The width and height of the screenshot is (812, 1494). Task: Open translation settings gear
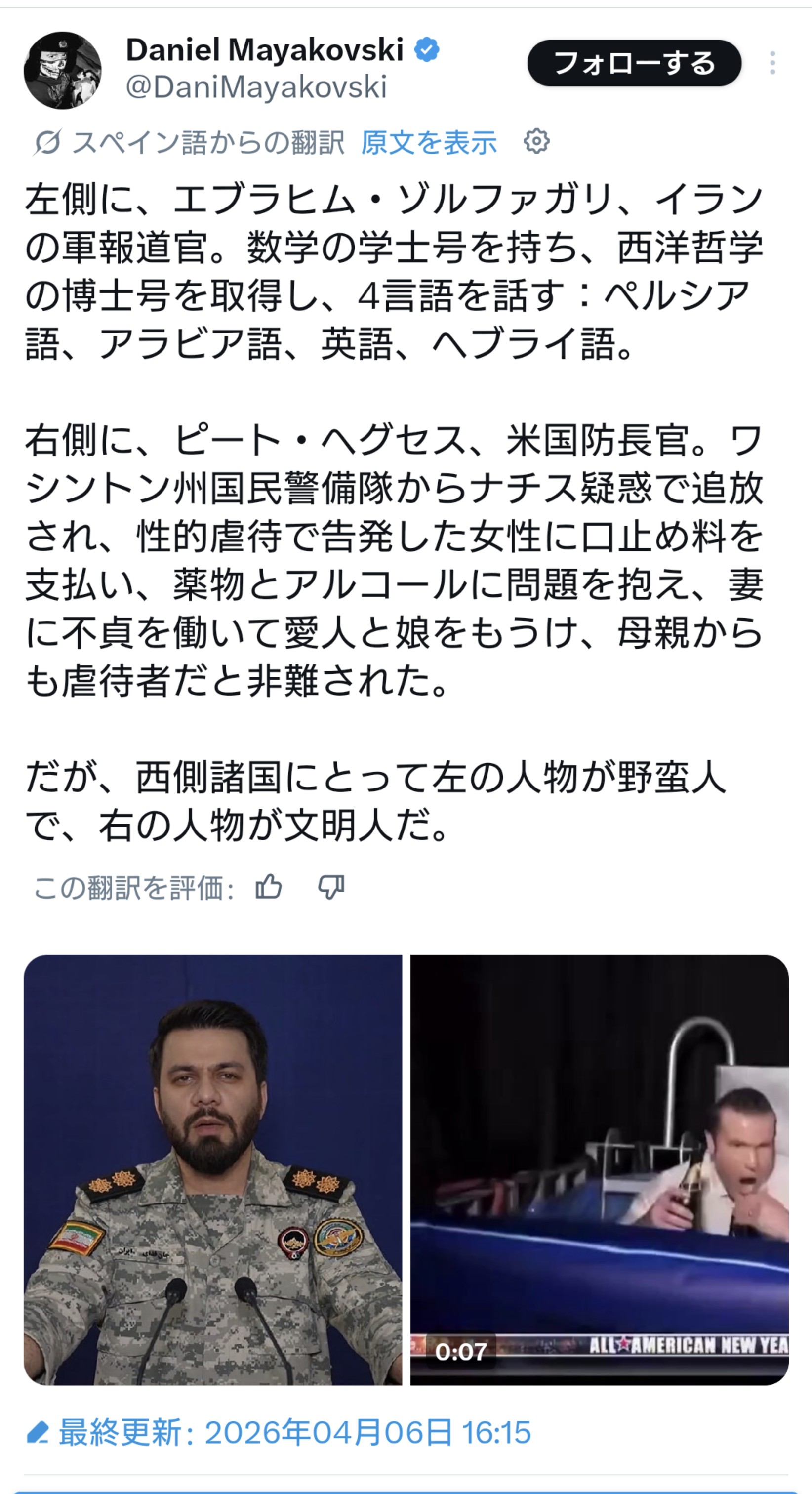[x=536, y=141]
